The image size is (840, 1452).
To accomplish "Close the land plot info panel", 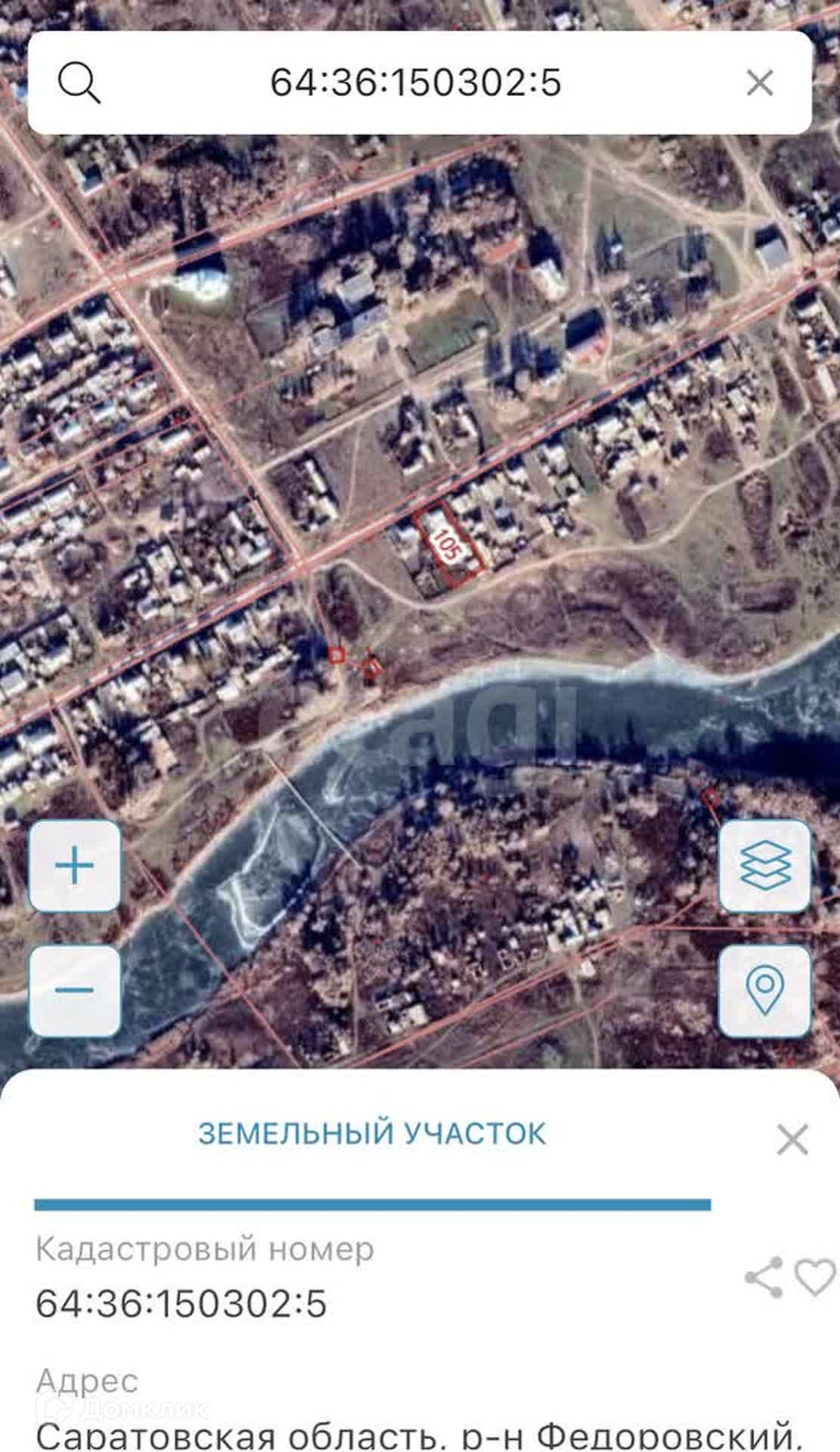I will click(792, 1139).
